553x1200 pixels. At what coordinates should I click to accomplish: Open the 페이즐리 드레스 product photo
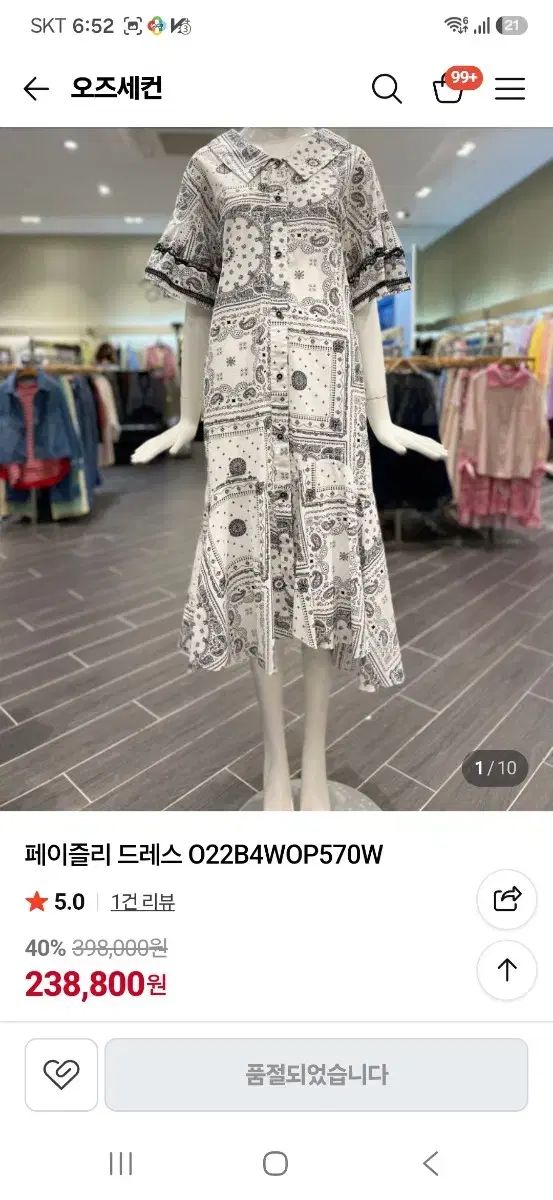pyautogui.click(x=276, y=469)
